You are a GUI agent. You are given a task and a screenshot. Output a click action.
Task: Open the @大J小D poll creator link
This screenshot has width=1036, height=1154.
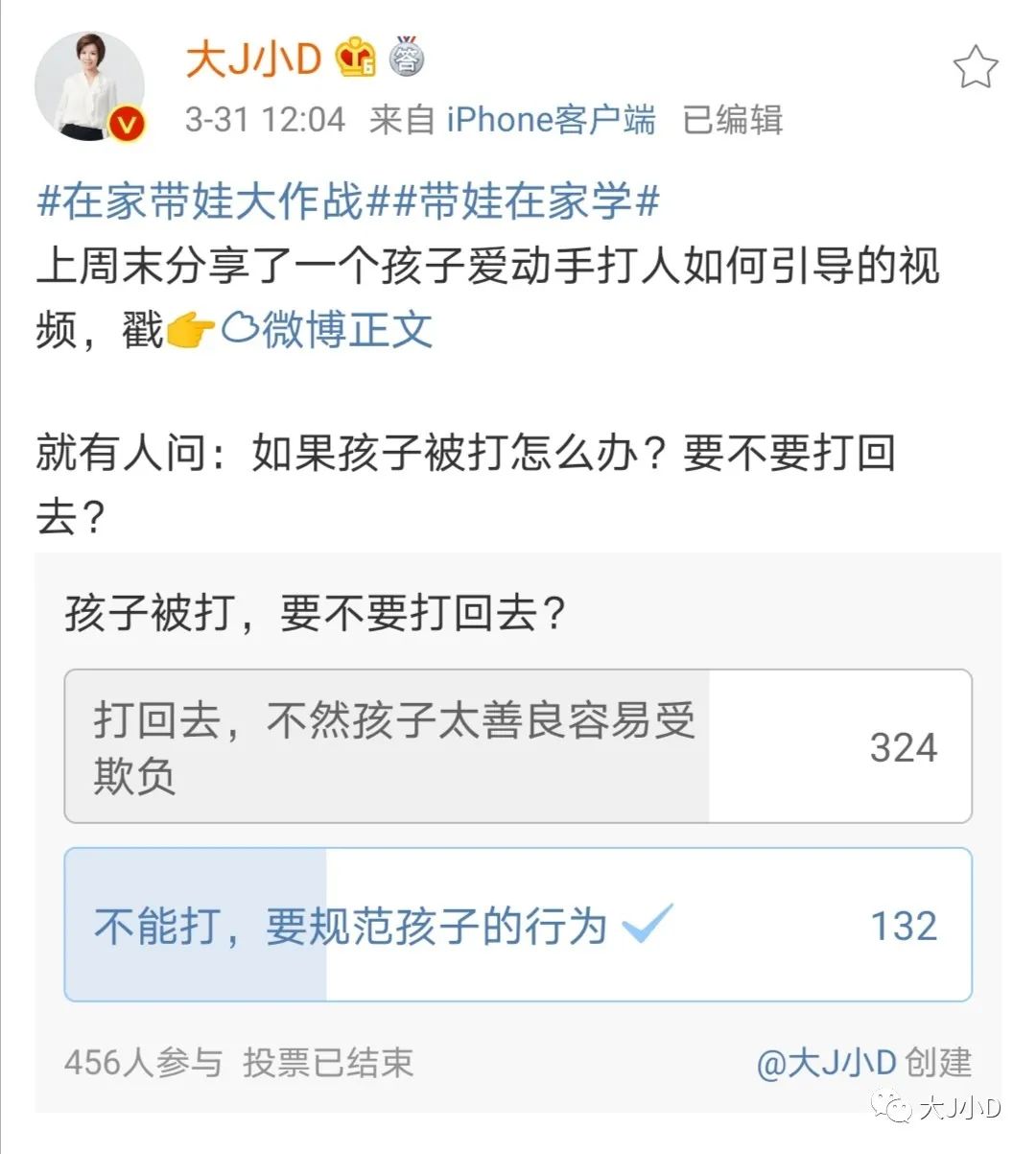[x=826, y=1063]
